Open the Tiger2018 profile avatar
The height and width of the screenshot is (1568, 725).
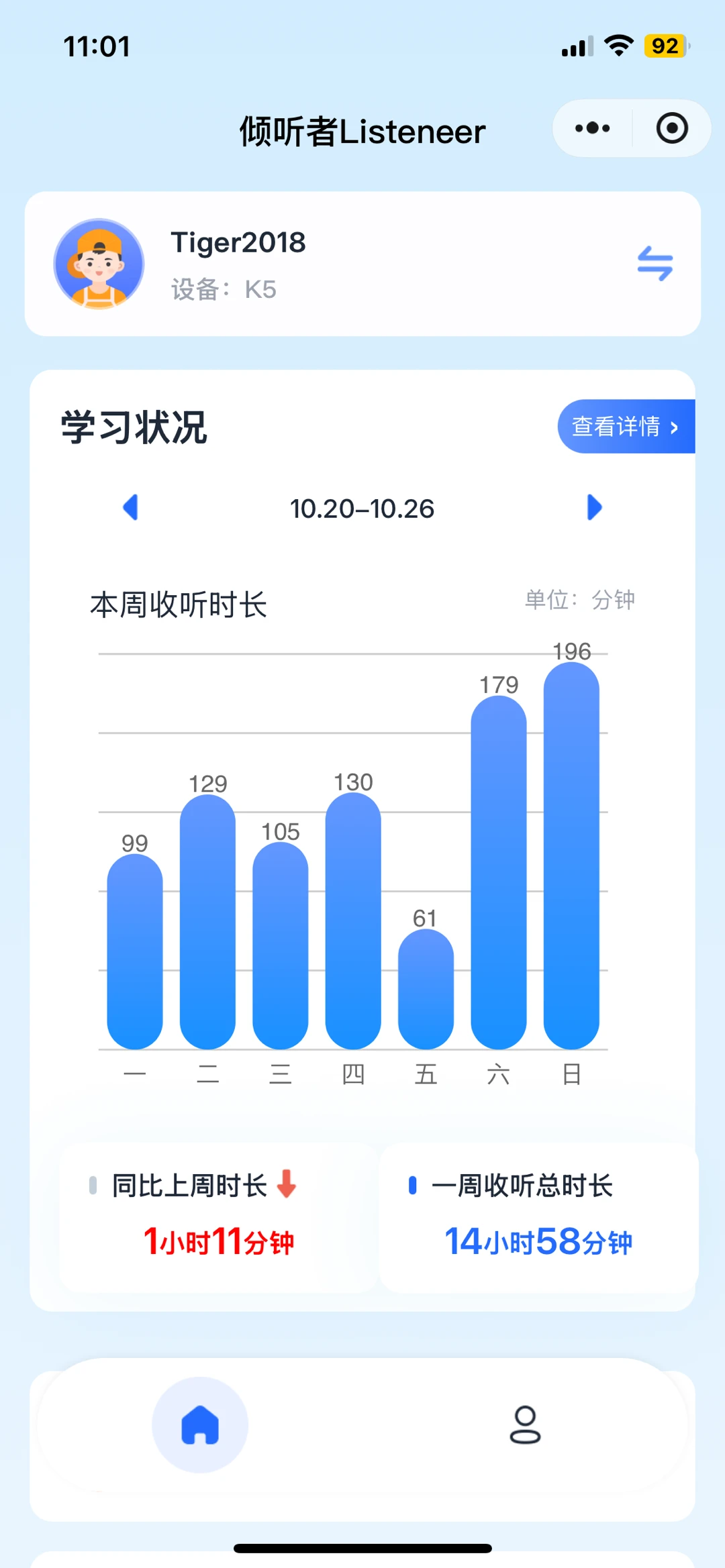tap(99, 264)
